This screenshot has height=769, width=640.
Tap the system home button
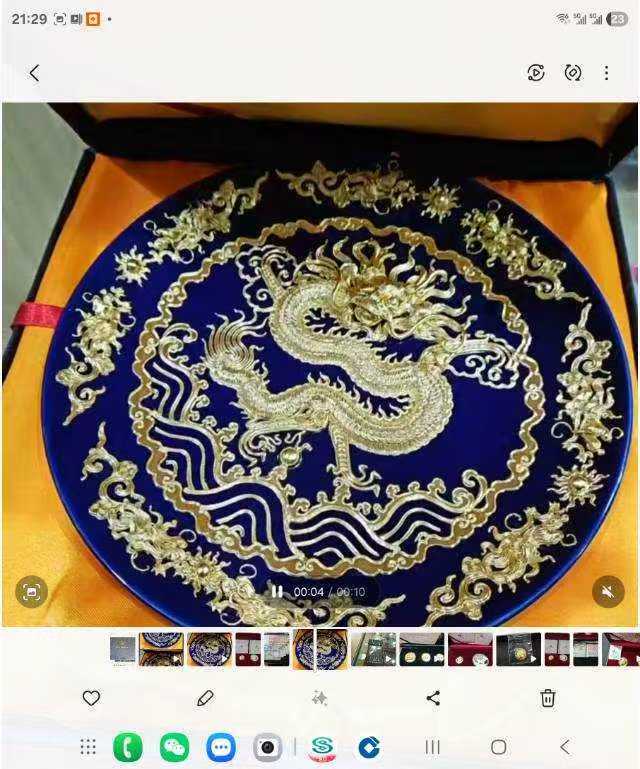[x=498, y=747]
